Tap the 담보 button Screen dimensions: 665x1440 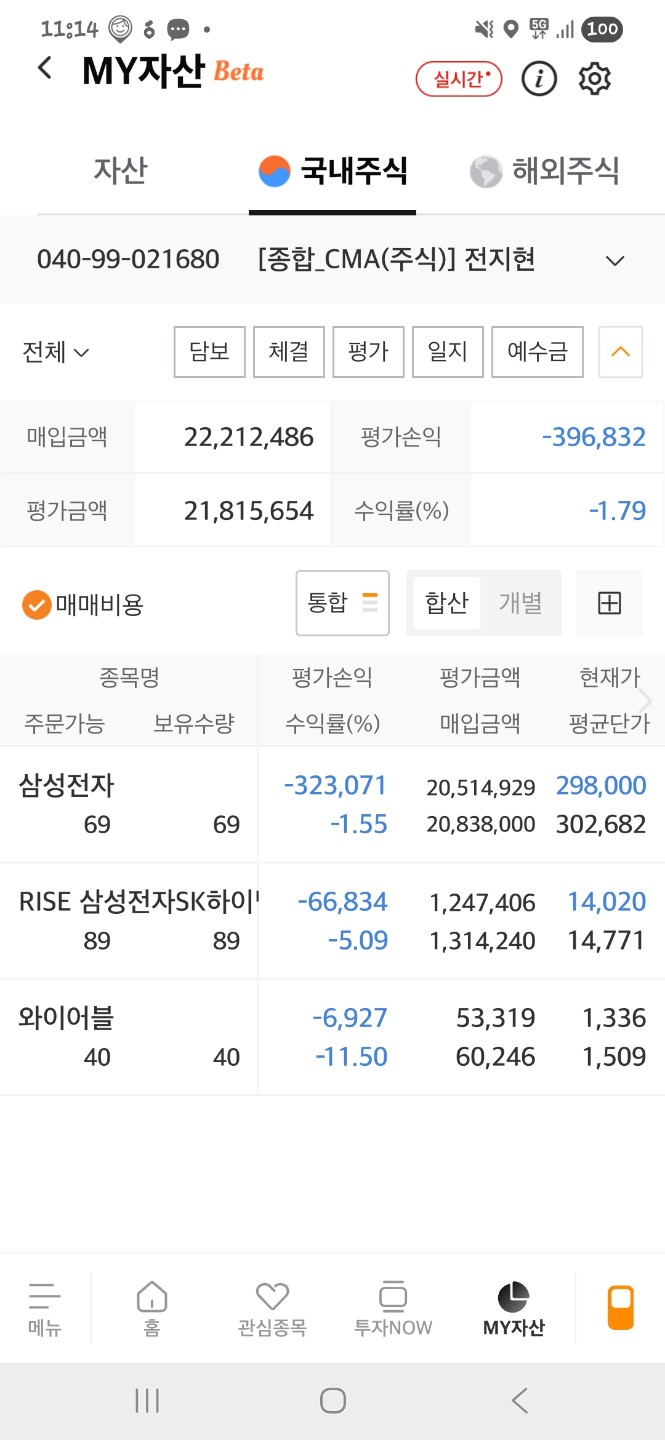(209, 352)
